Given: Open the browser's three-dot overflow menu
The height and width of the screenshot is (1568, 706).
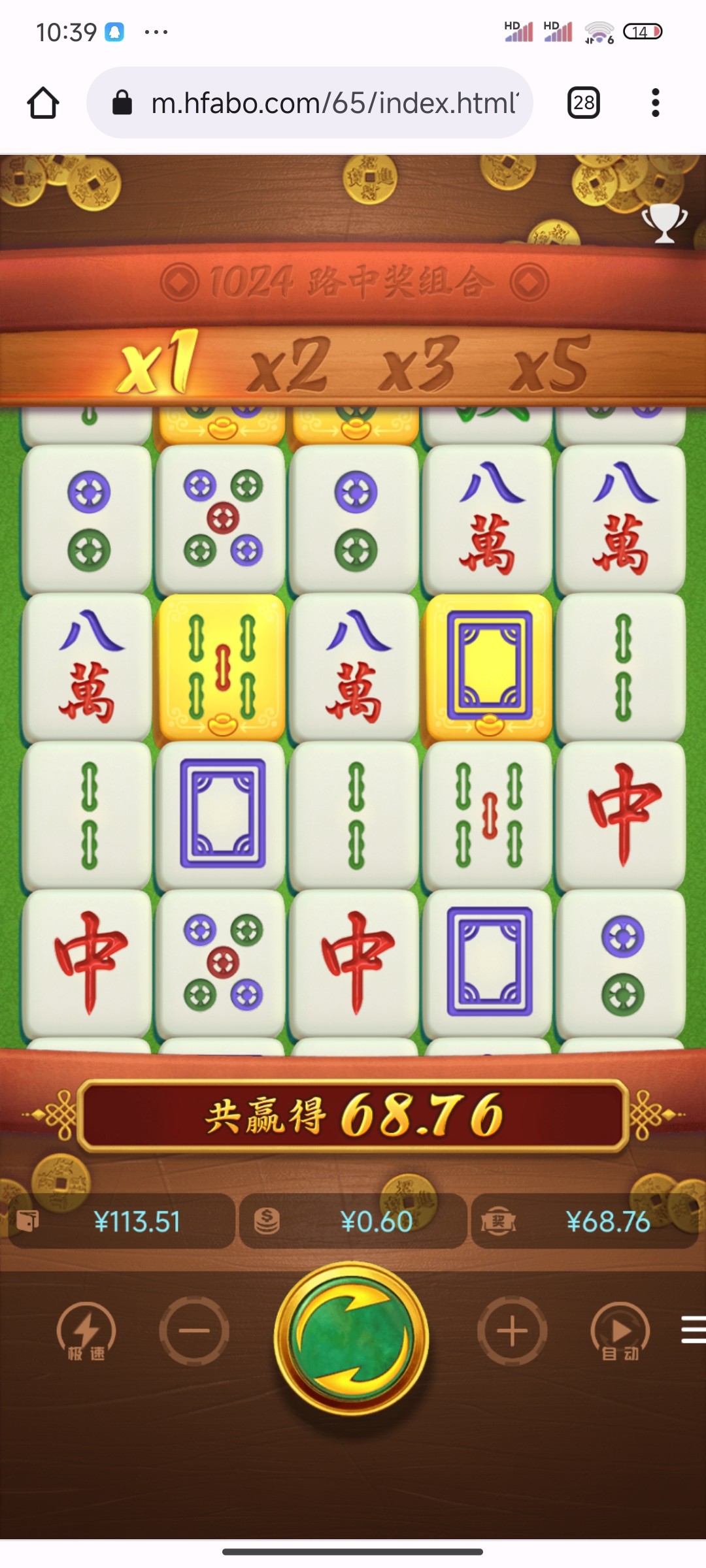Looking at the screenshot, I should 655,103.
